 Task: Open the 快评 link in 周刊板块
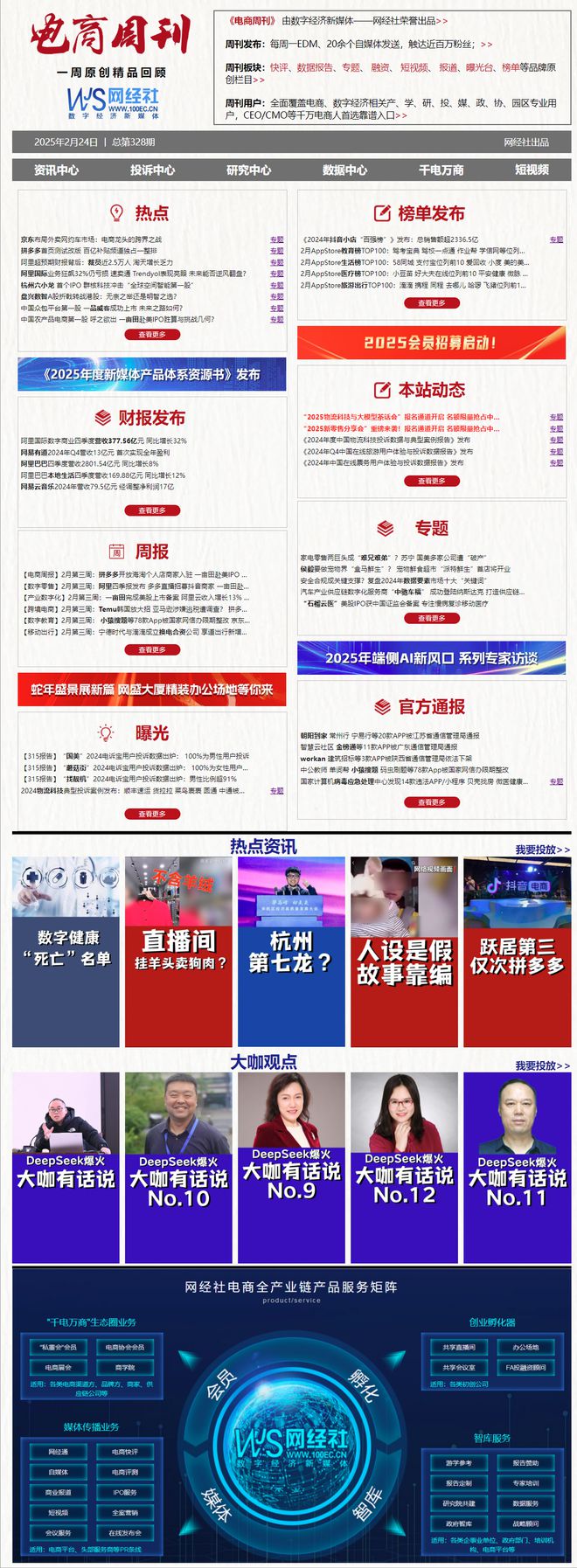(x=279, y=67)
